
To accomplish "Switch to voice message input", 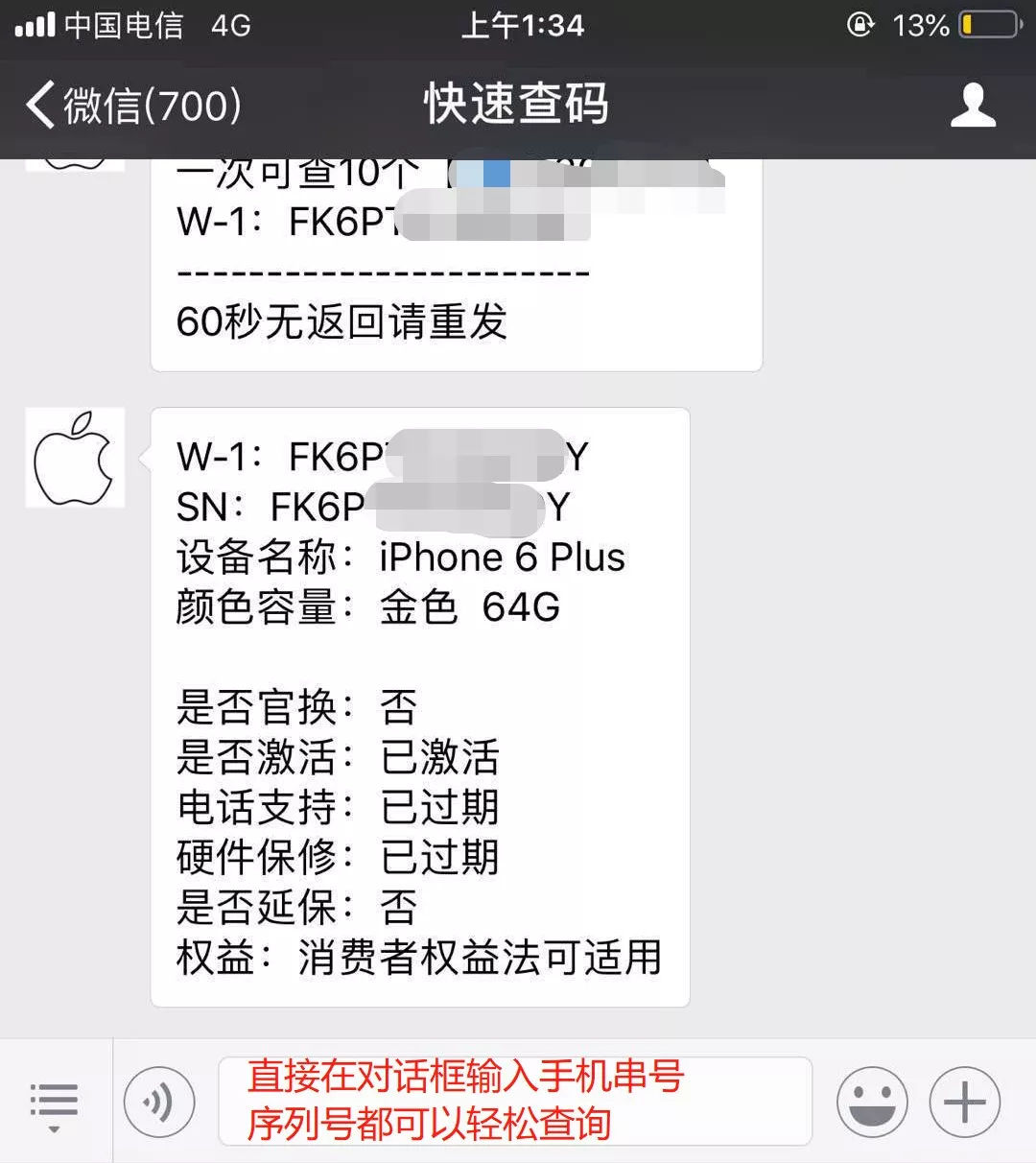I will (x=159, y=1102).
